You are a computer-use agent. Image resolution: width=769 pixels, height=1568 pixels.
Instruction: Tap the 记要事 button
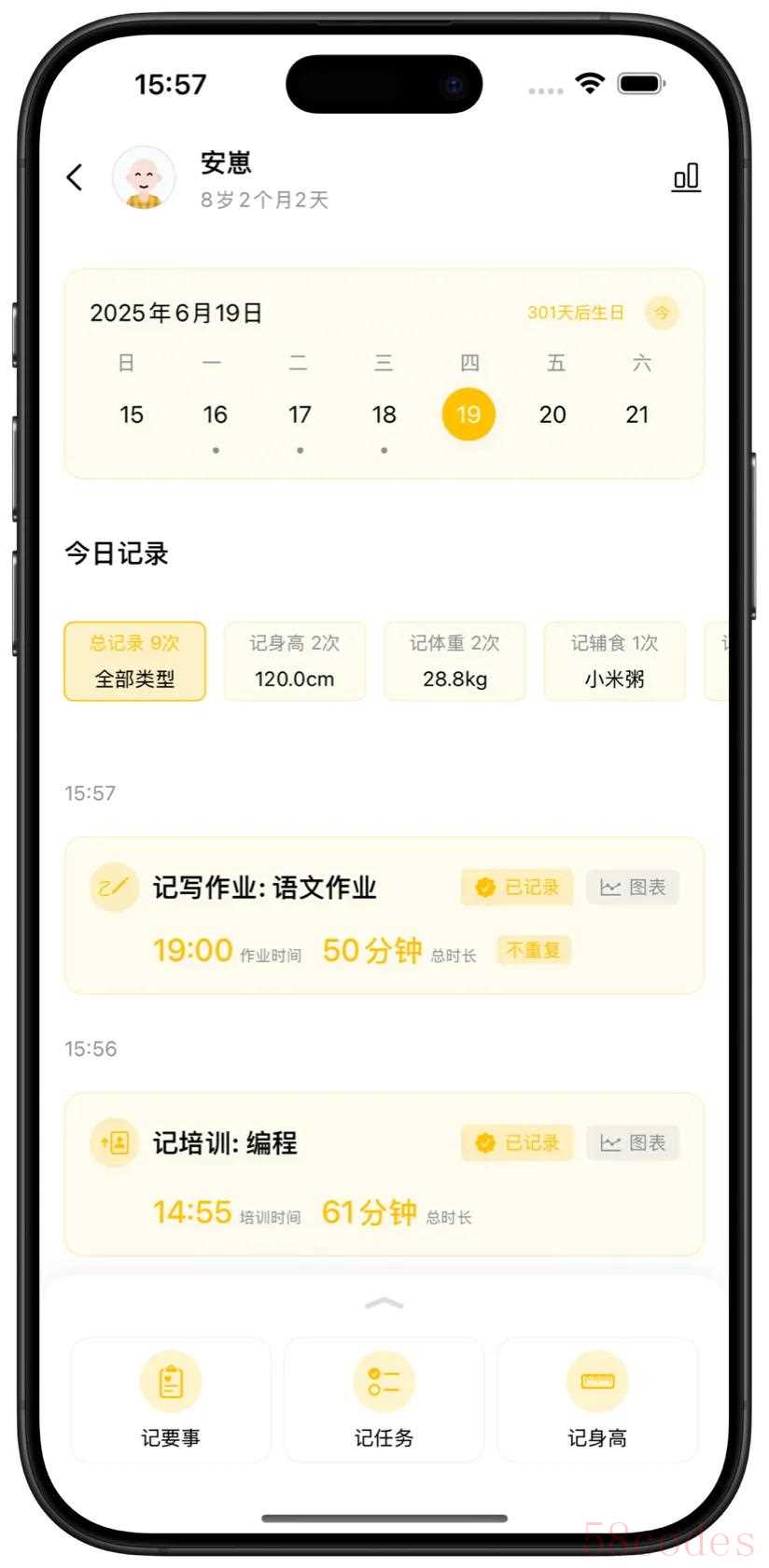[171, 1399]
